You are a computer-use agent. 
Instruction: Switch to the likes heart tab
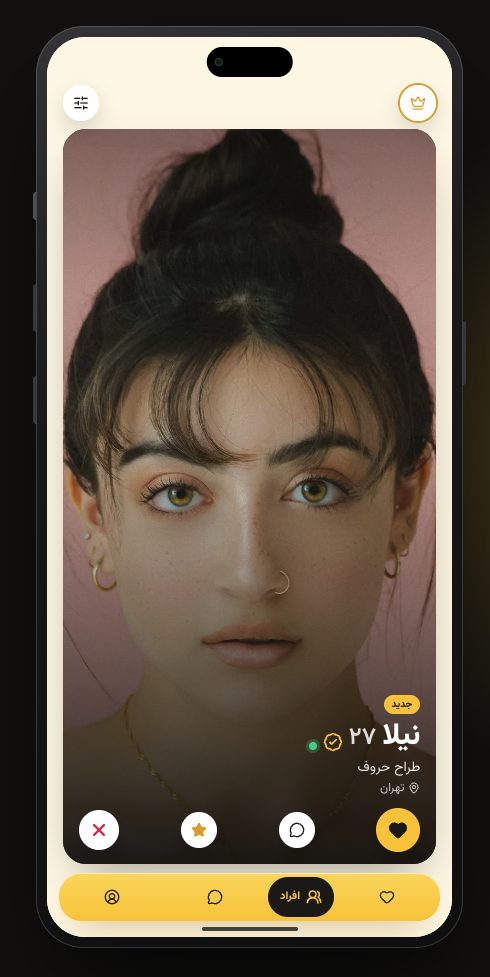[387, 897]
